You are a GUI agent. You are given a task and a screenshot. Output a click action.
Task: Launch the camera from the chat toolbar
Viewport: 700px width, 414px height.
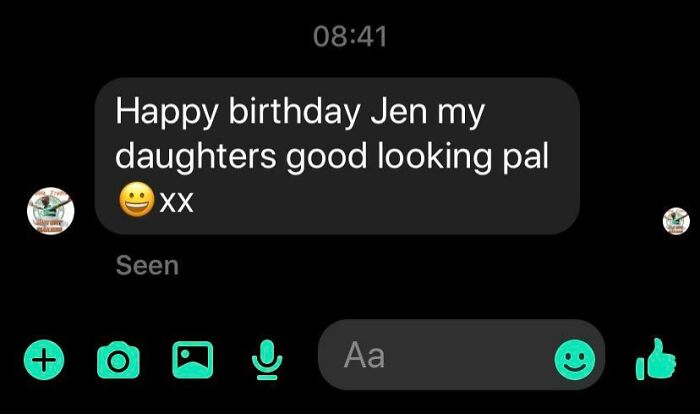pos(118,360)
